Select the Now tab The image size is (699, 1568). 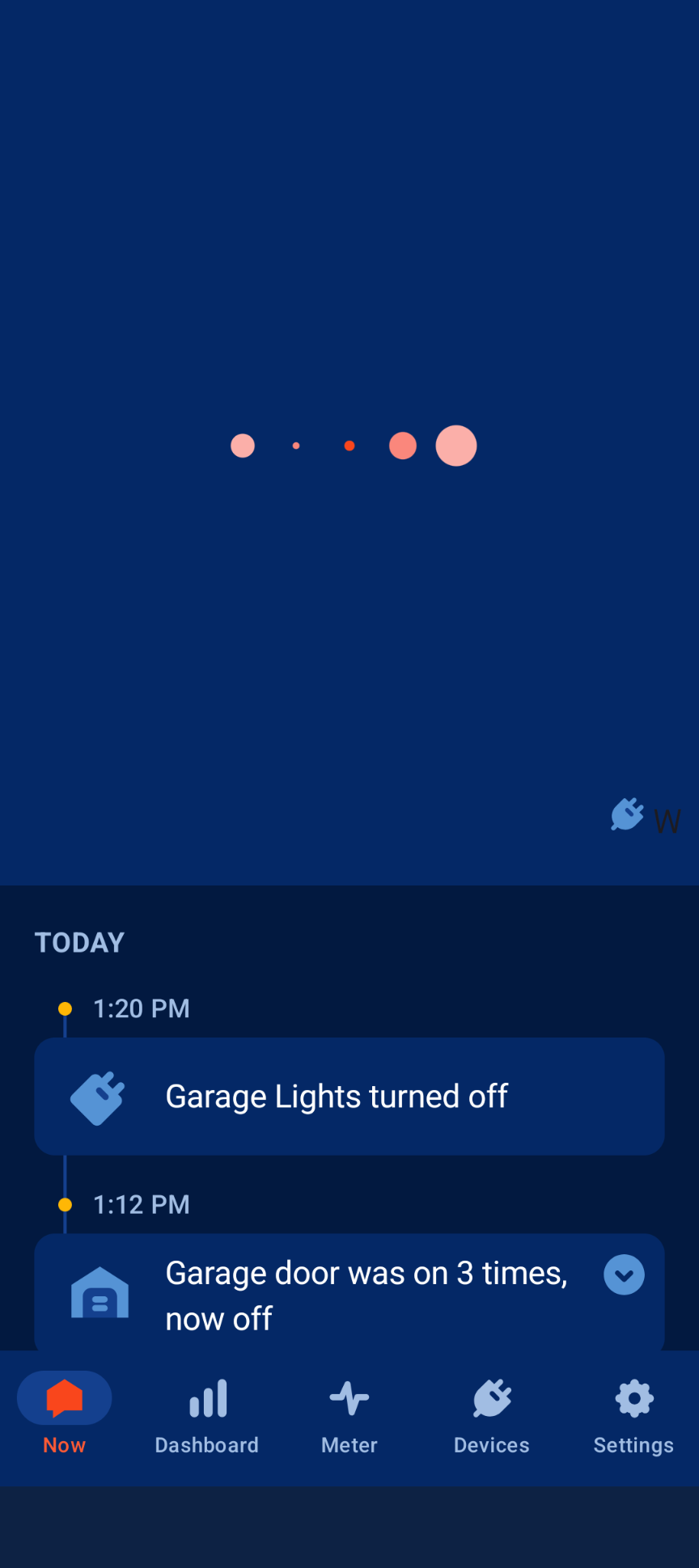click(65, 1418)
